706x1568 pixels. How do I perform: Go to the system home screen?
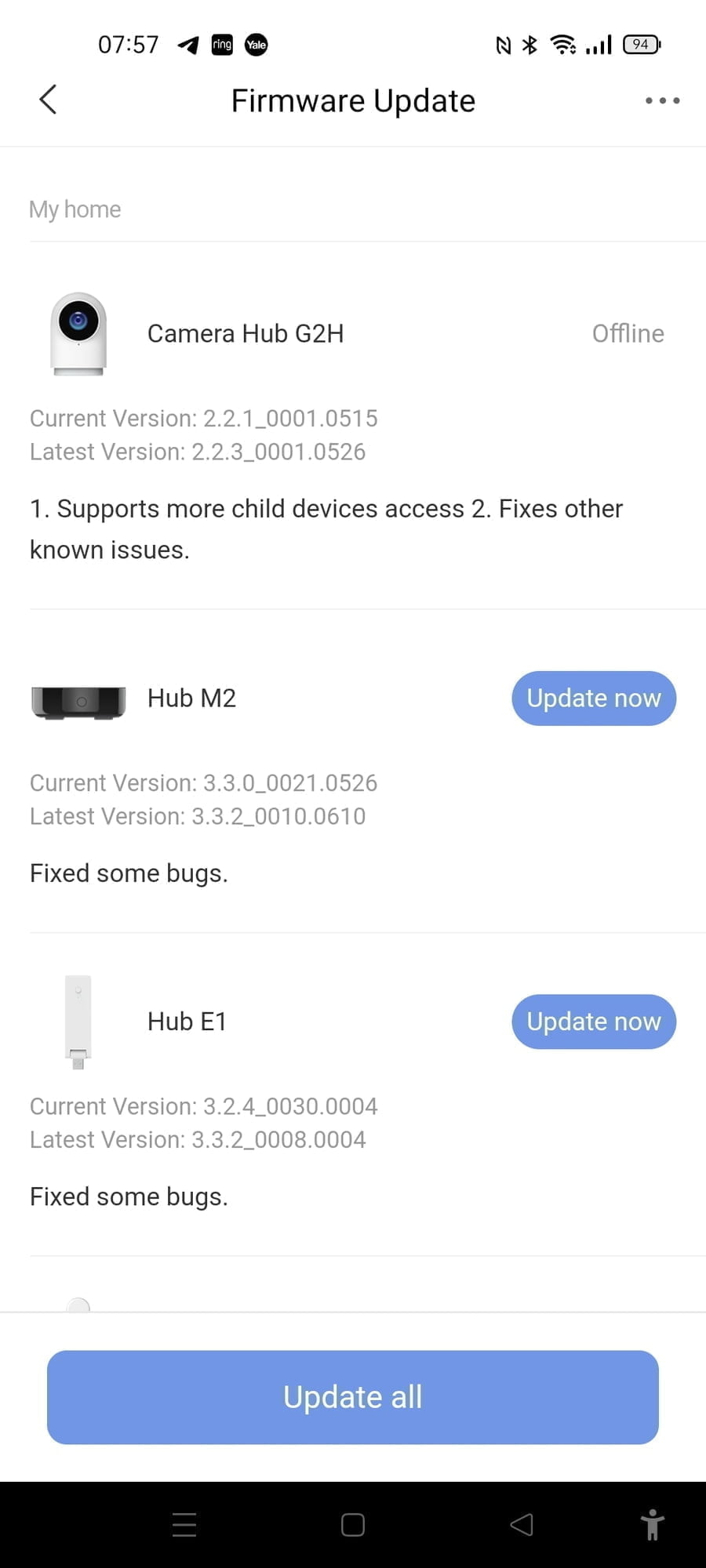(x=352, y=1525)
